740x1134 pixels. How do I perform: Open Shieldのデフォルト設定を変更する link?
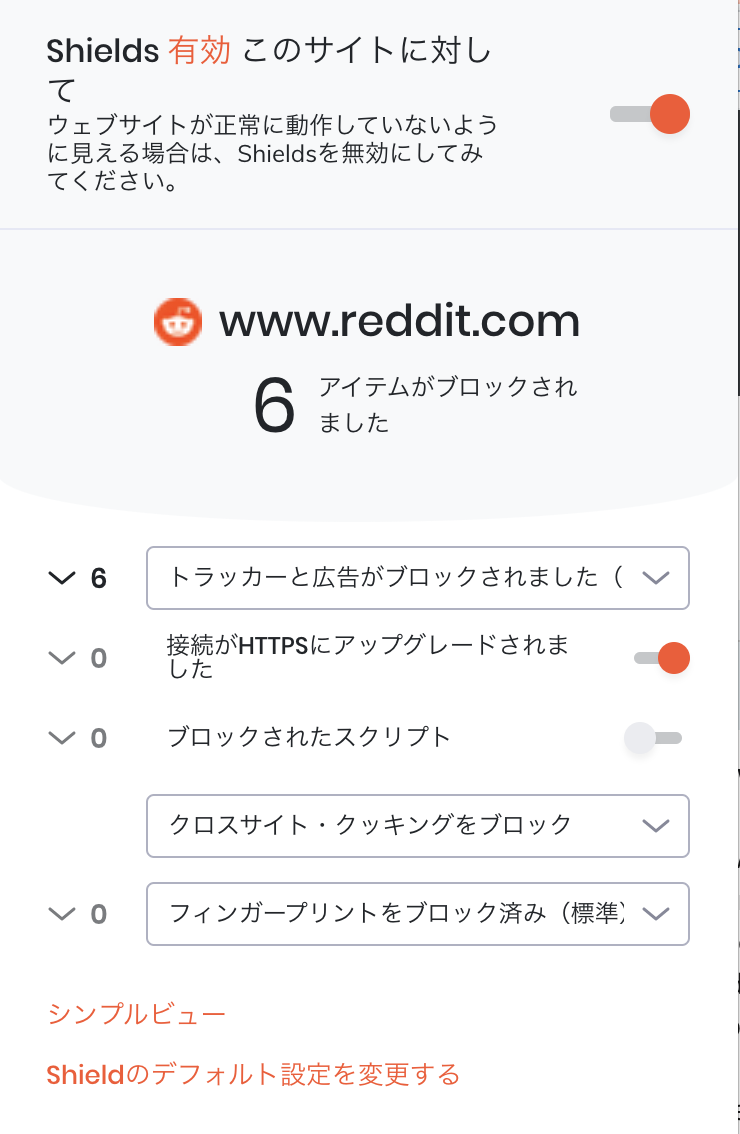coord(253,1075)
